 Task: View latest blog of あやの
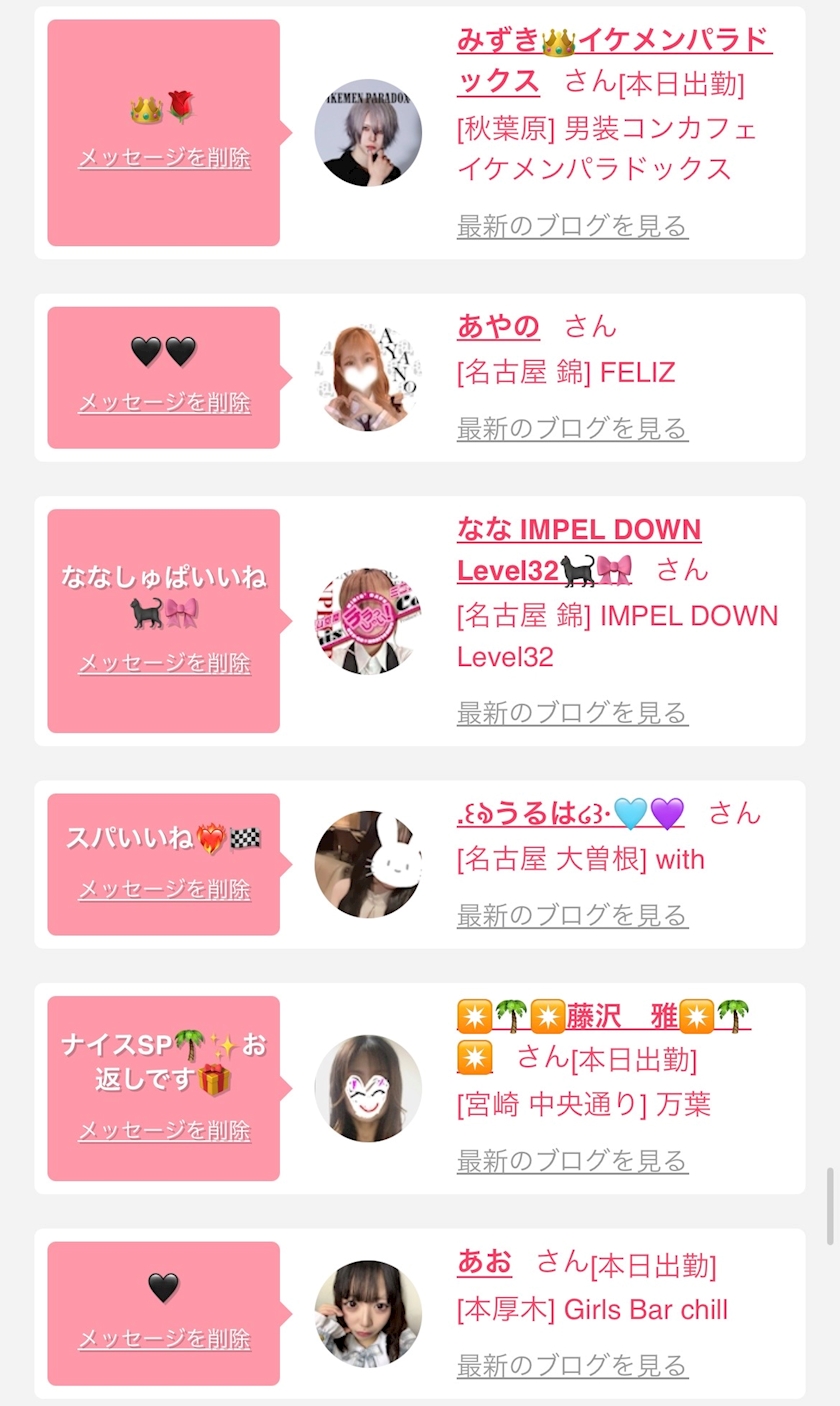pos(572,429)
